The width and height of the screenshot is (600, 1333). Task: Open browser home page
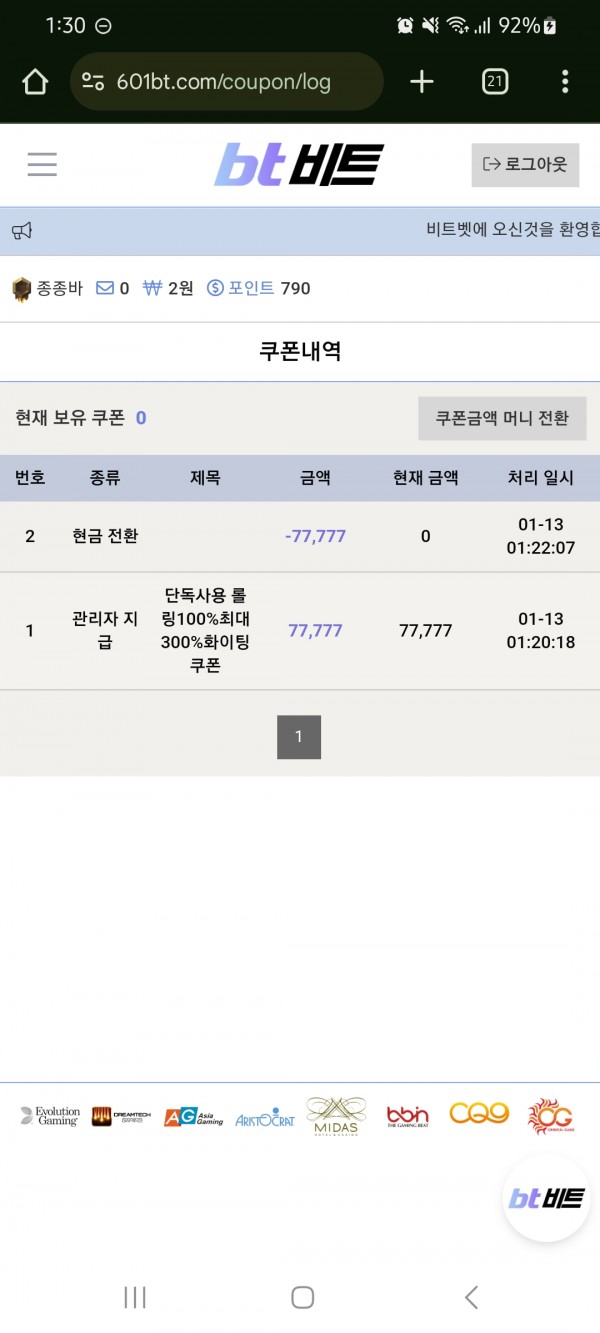[x=35, y=81]
